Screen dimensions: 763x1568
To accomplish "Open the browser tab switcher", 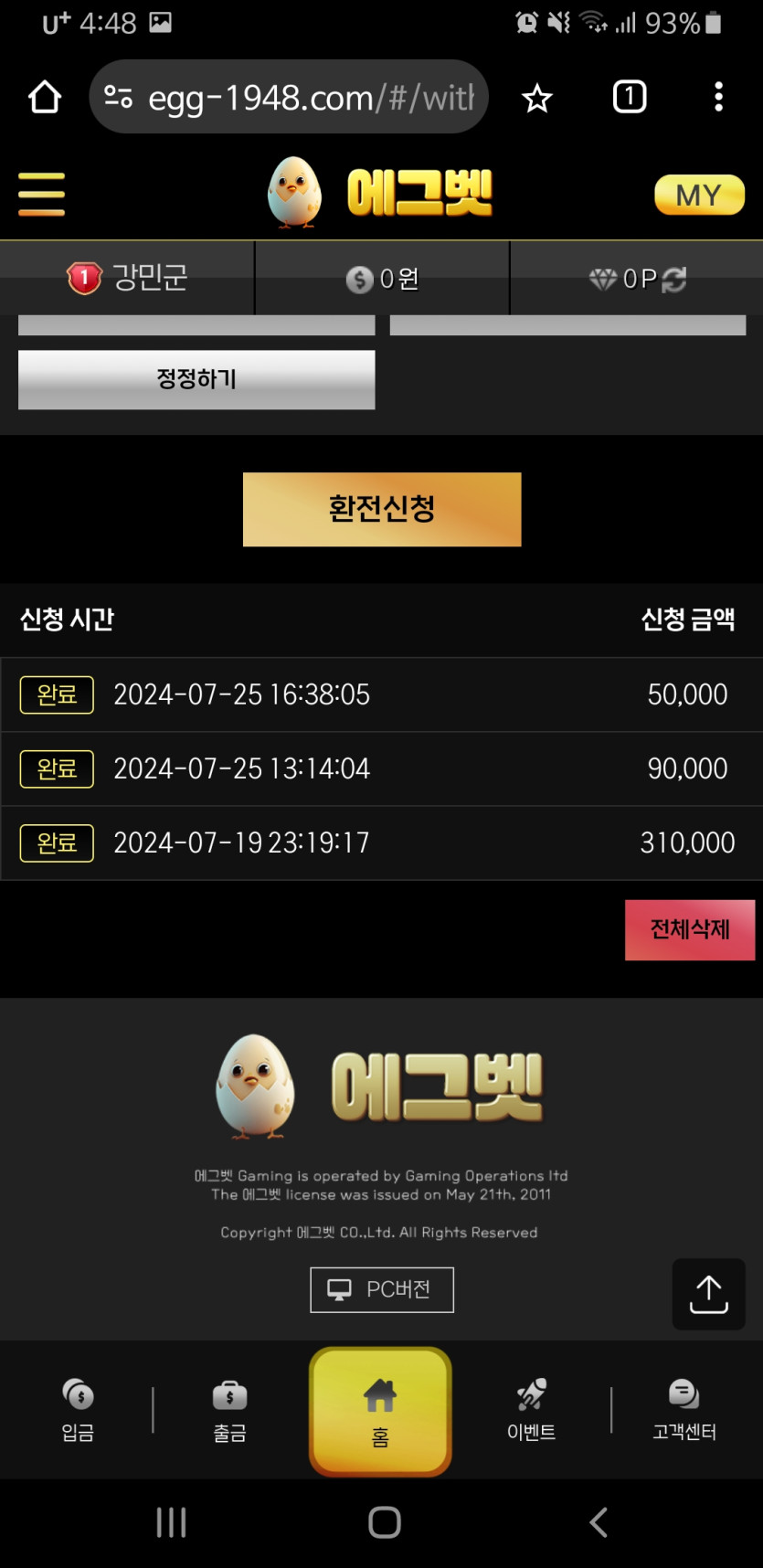I will pyautogui.click(x=629, y=97).
